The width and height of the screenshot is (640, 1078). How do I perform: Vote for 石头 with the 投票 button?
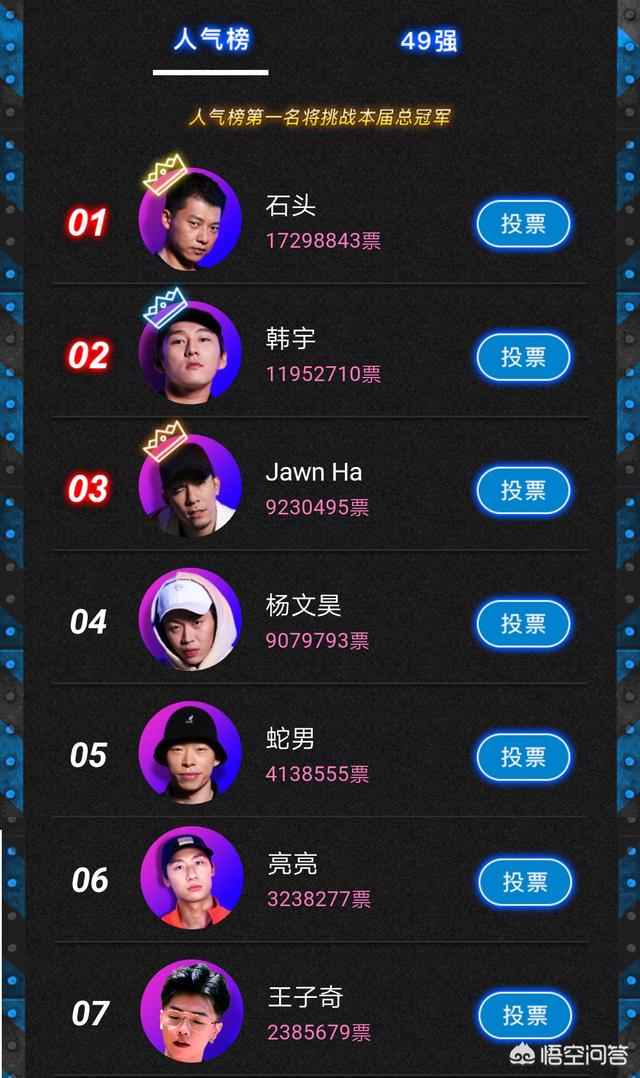point(523,224)
